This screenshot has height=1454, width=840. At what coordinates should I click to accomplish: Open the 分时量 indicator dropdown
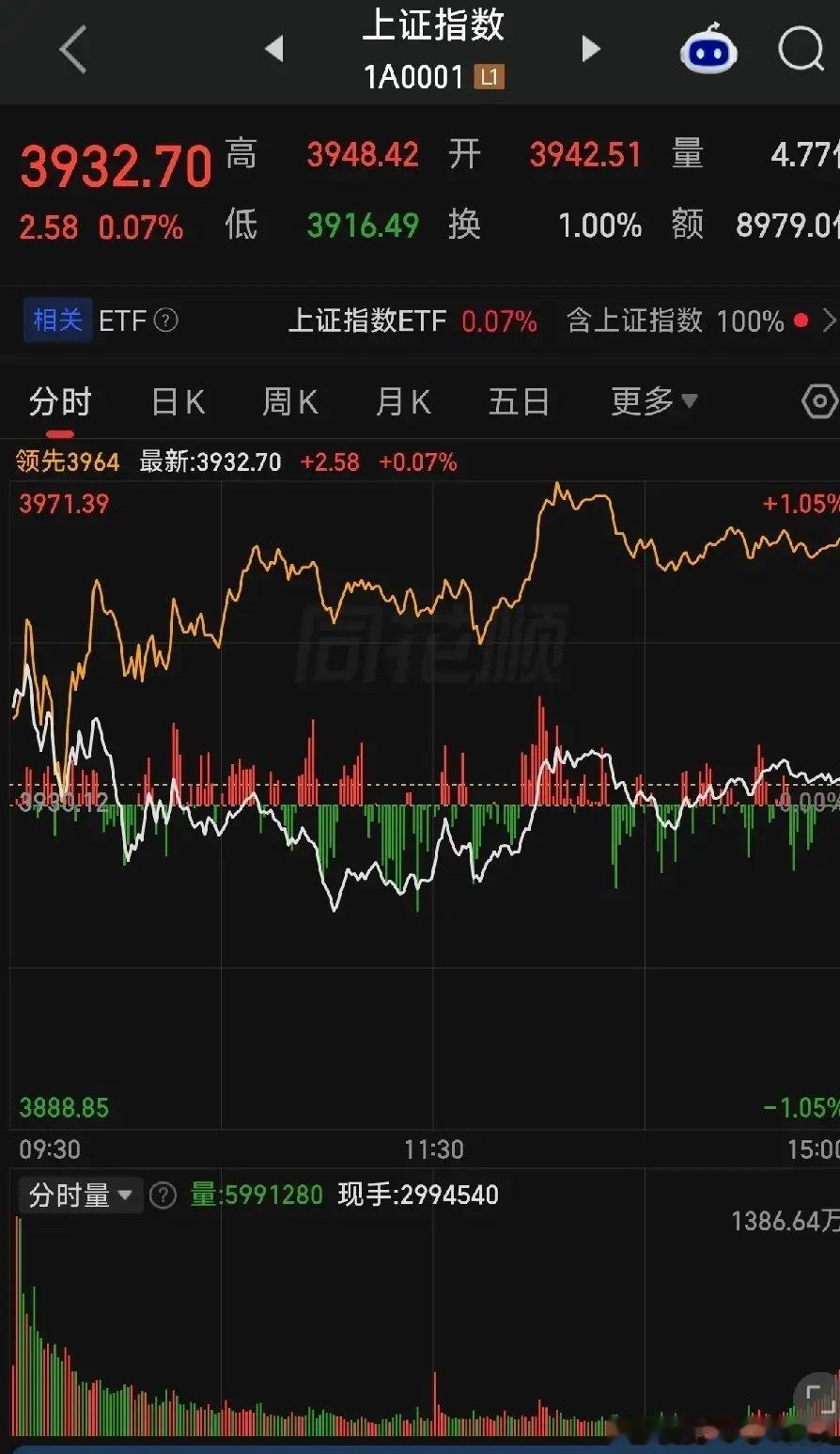pyautogui.click(x=81, y=1196)
